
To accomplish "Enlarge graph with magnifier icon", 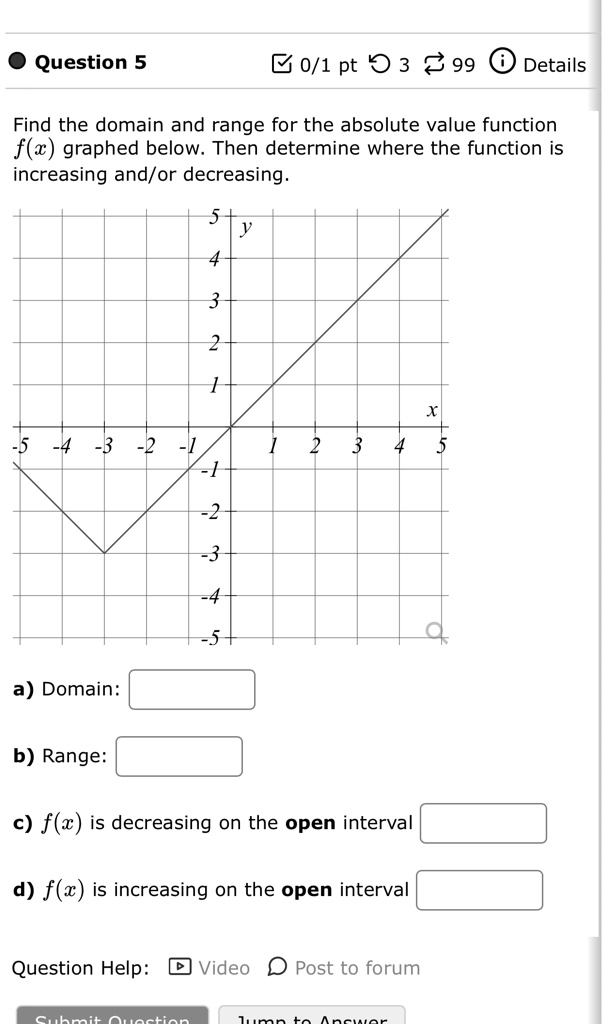I will (x=436, y=632).
